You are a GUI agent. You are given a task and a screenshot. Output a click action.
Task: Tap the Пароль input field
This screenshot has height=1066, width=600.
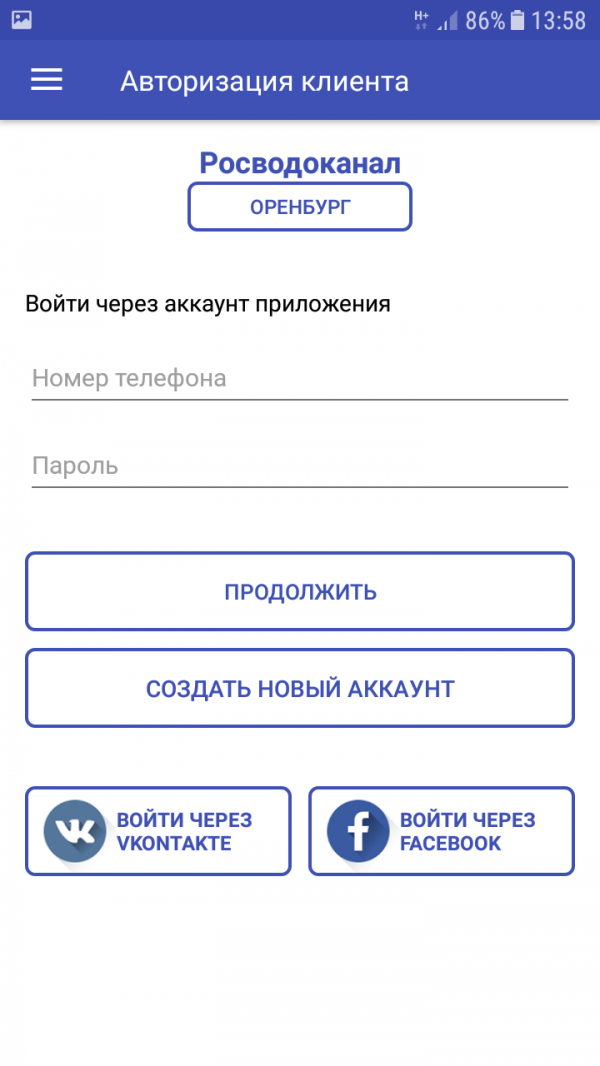[300, 466]
